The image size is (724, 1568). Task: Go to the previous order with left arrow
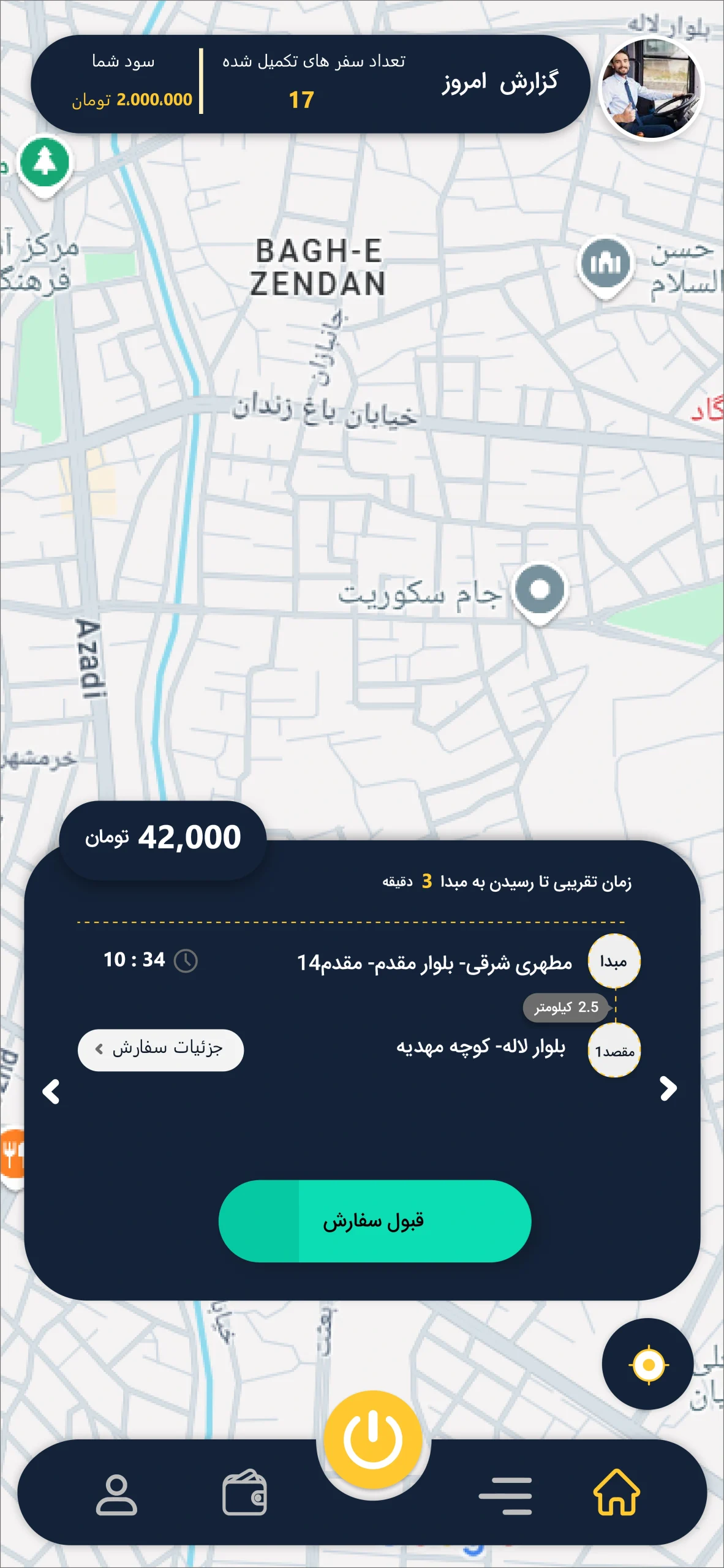[51, 1091]
